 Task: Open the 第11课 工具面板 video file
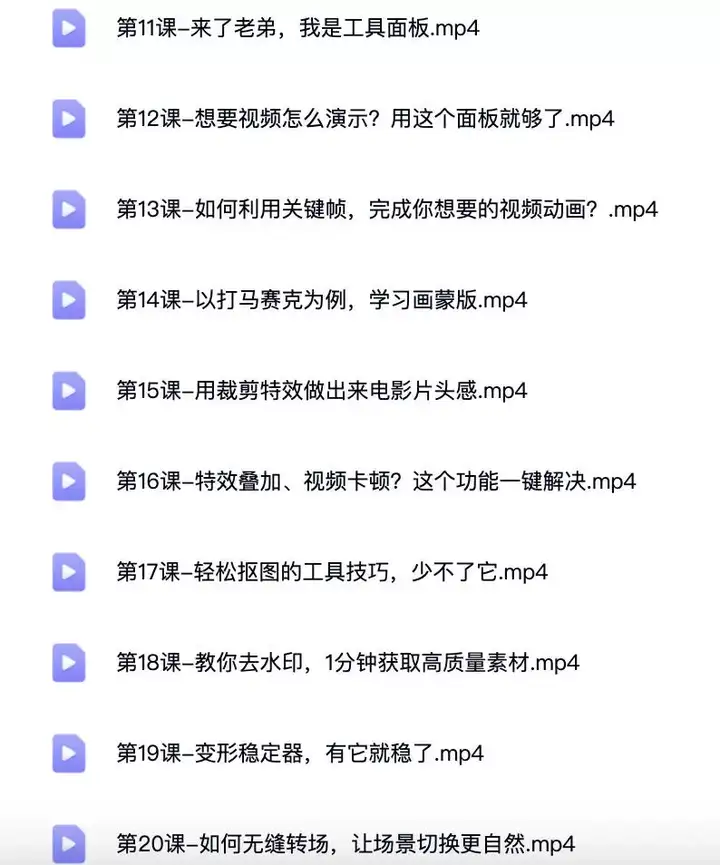[x=298, y=28]
